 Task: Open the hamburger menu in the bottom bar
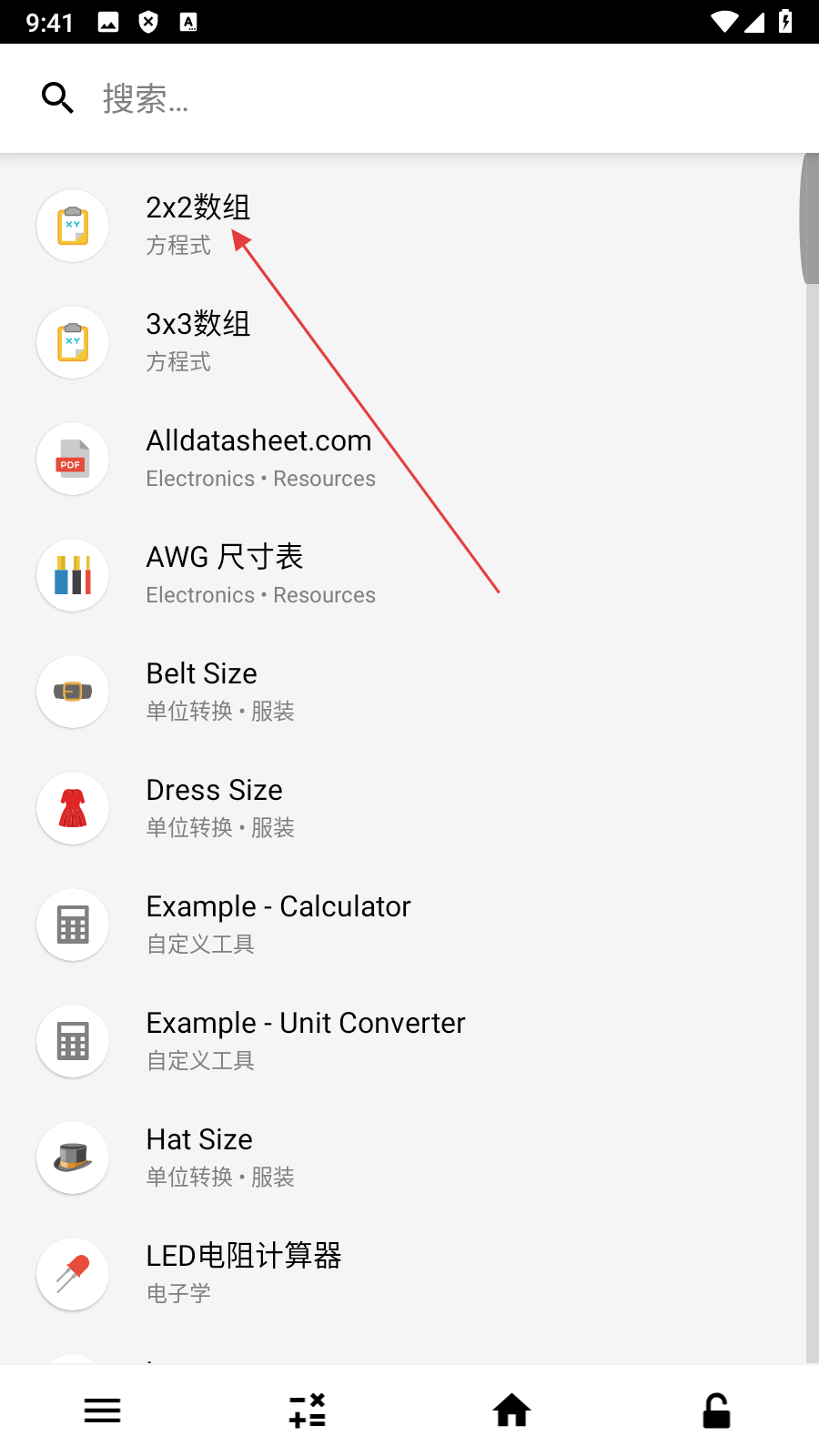pyautogui.click(x=102, y=1411)
